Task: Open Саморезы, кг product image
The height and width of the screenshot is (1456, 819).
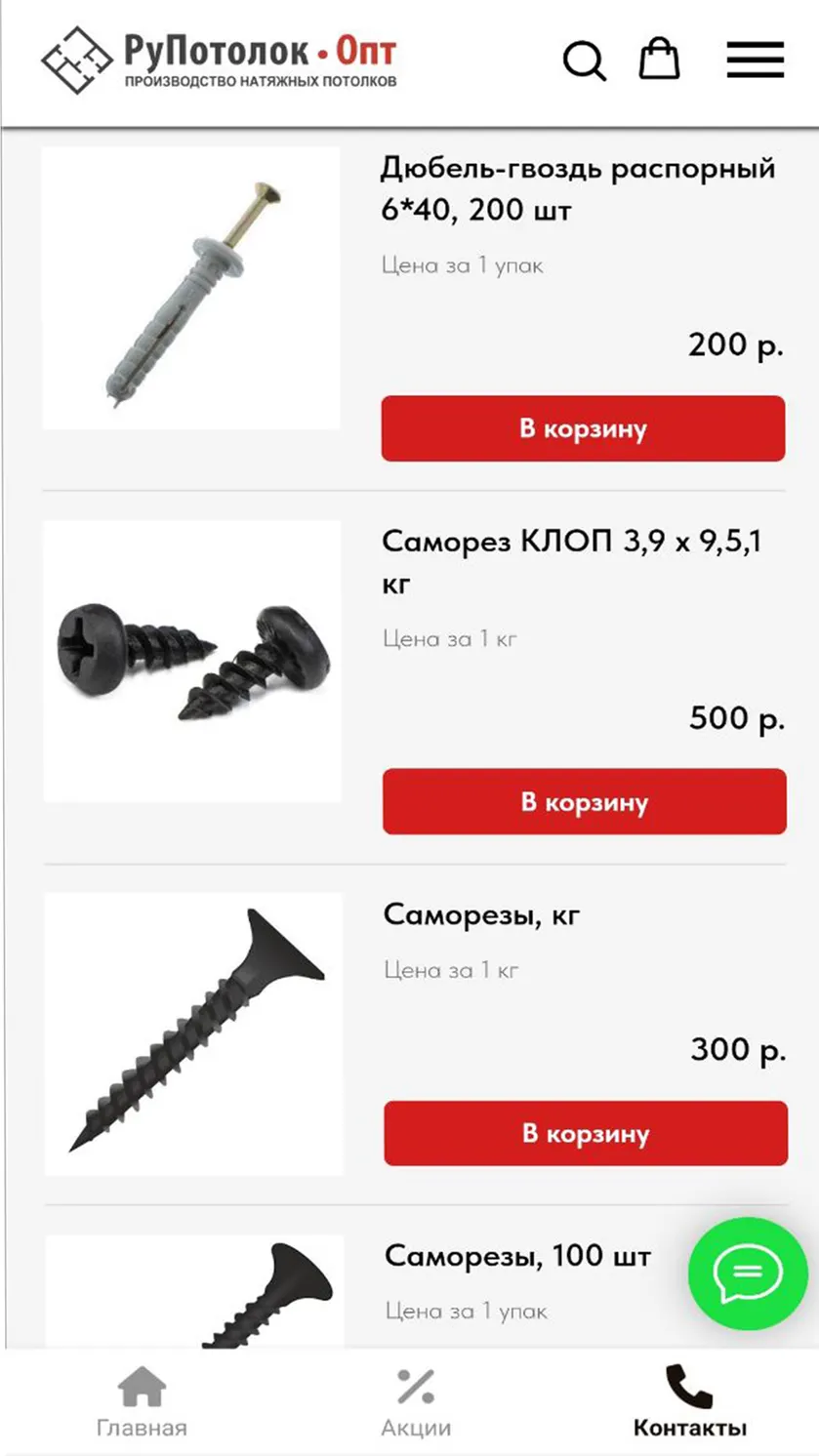Action: (x=194, y=1034)
